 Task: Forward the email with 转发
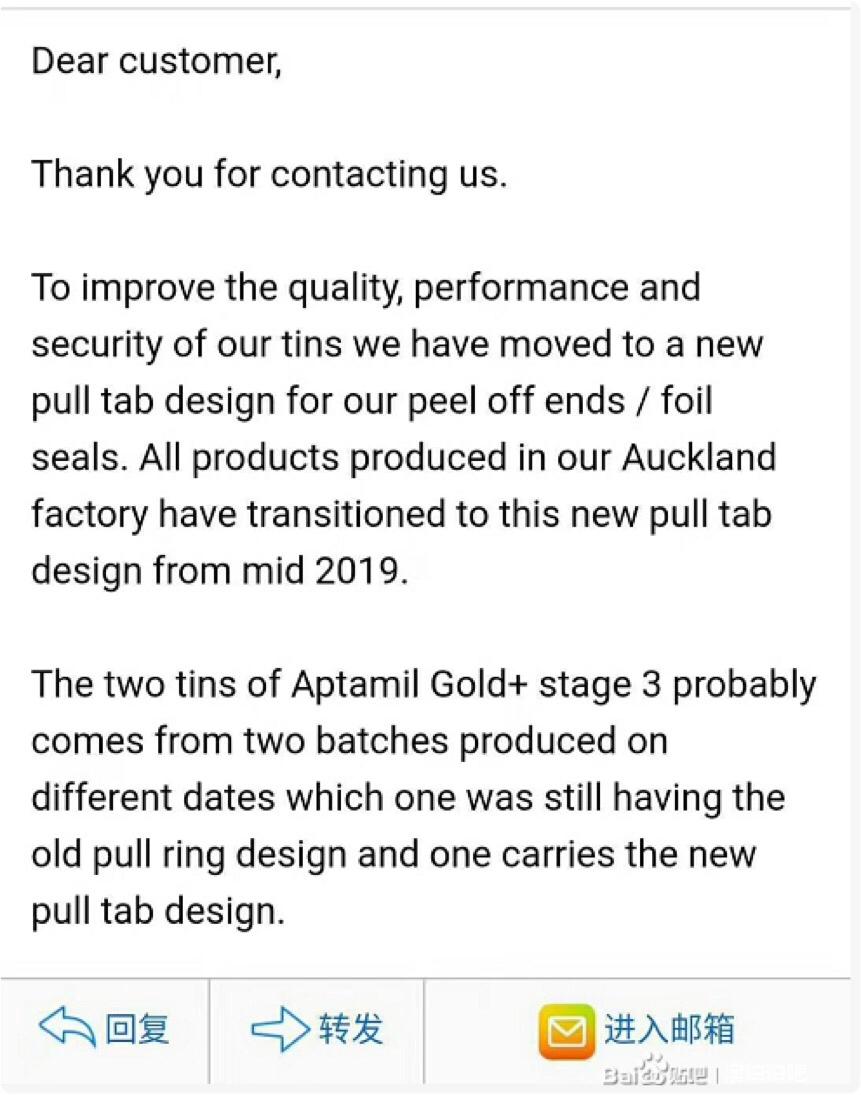point(317,1029)
